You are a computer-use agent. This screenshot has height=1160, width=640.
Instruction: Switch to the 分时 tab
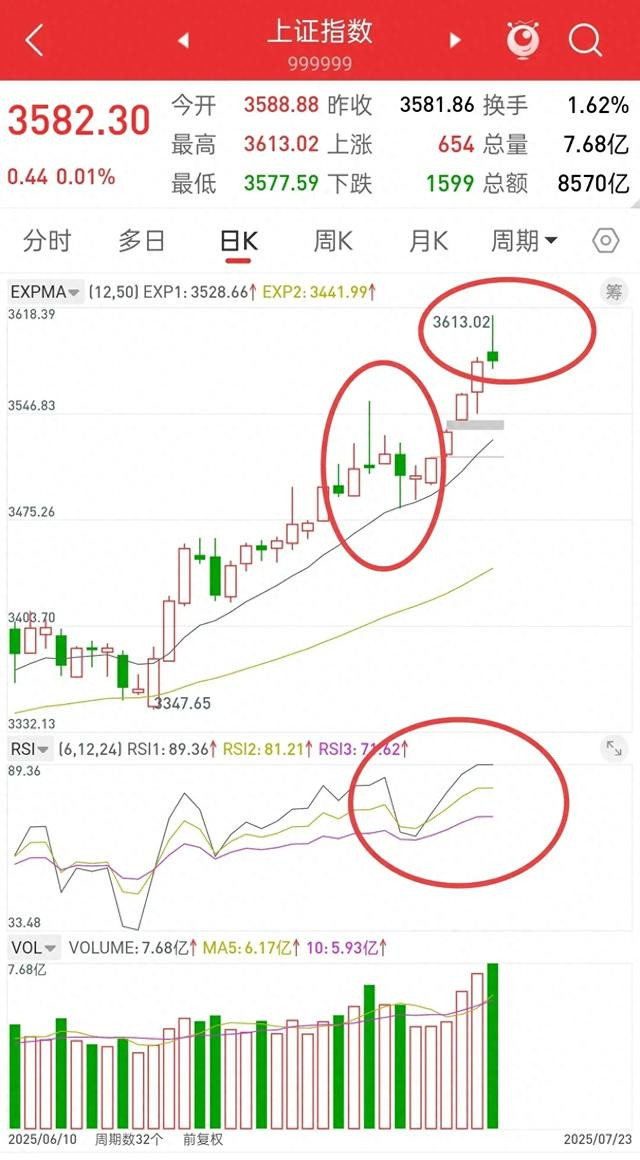coord(47,241)
